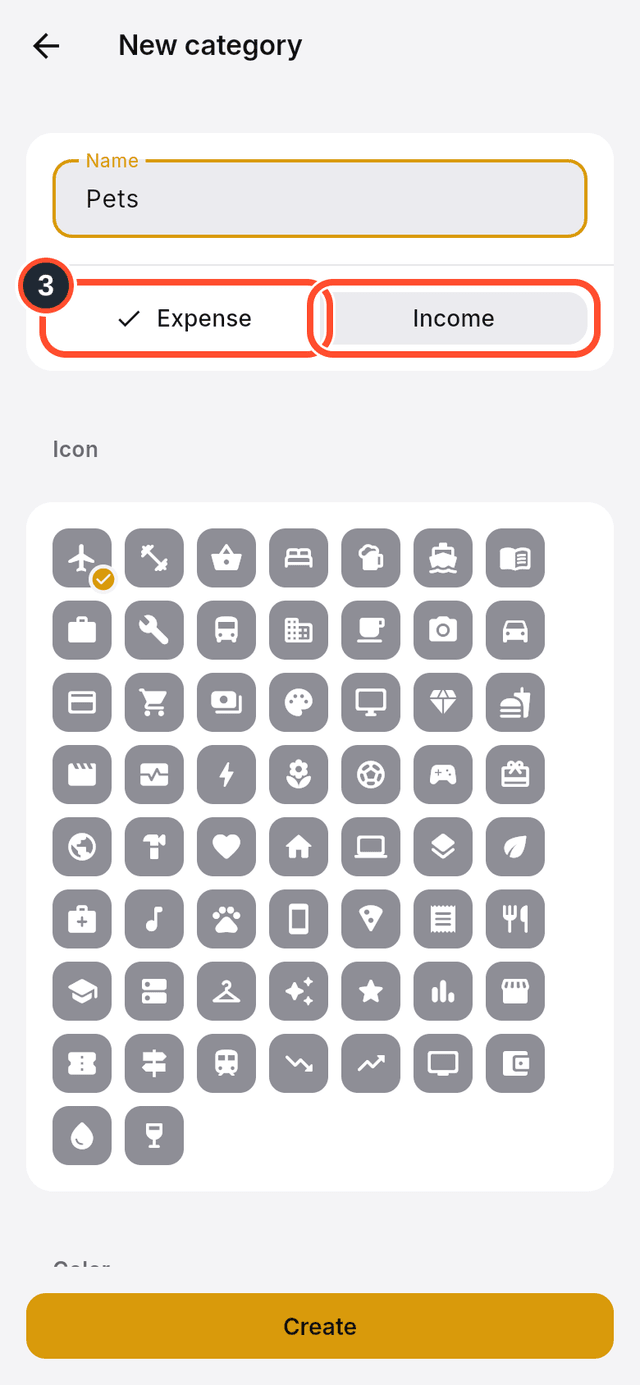This screenshot has width=640, height=1385.
Task: Pick the star icon
Action: point(370,991)
